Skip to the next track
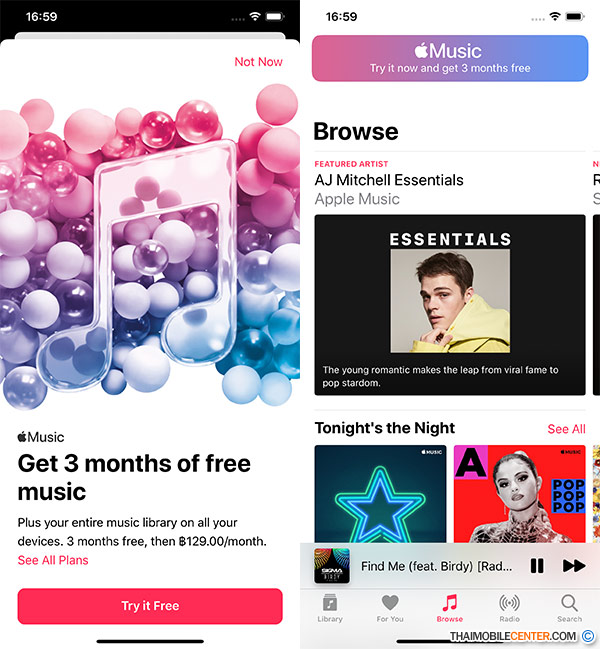 pos(573,566)
